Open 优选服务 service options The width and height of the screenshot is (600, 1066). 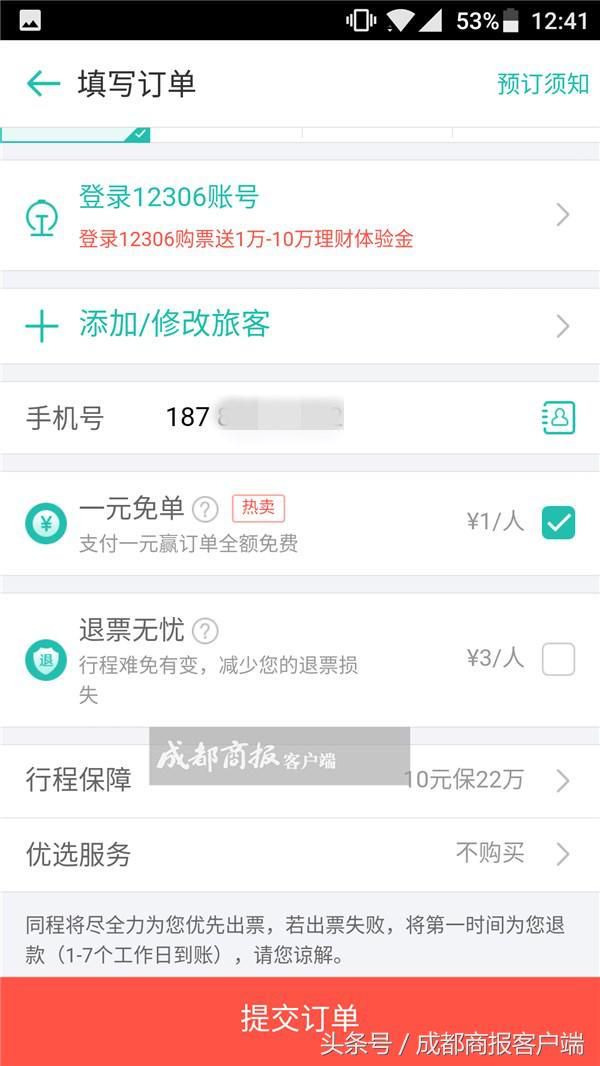[x=300, y=854]
